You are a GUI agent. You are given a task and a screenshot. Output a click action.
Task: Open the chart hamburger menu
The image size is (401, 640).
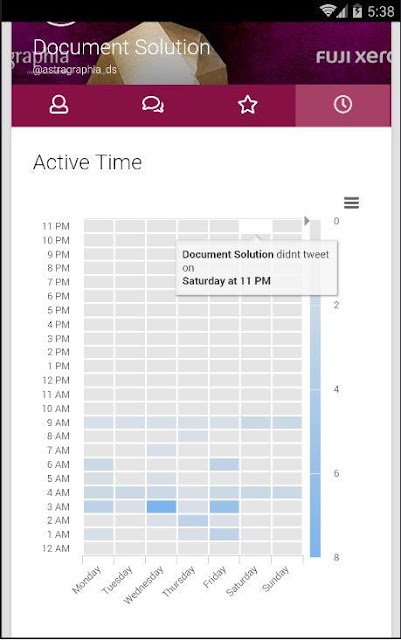[x=352, y=202]
